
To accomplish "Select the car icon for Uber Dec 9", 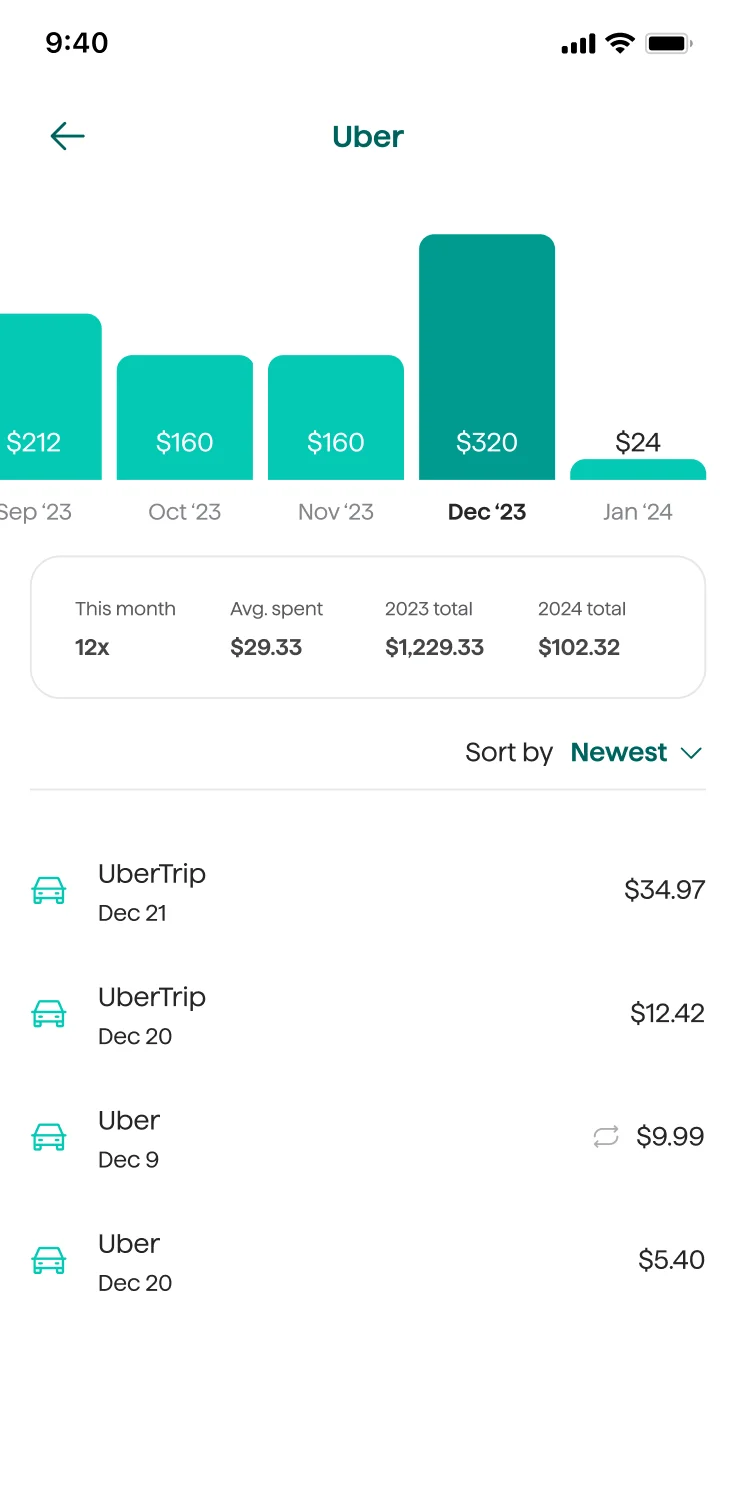I will tap(48, 1136).
